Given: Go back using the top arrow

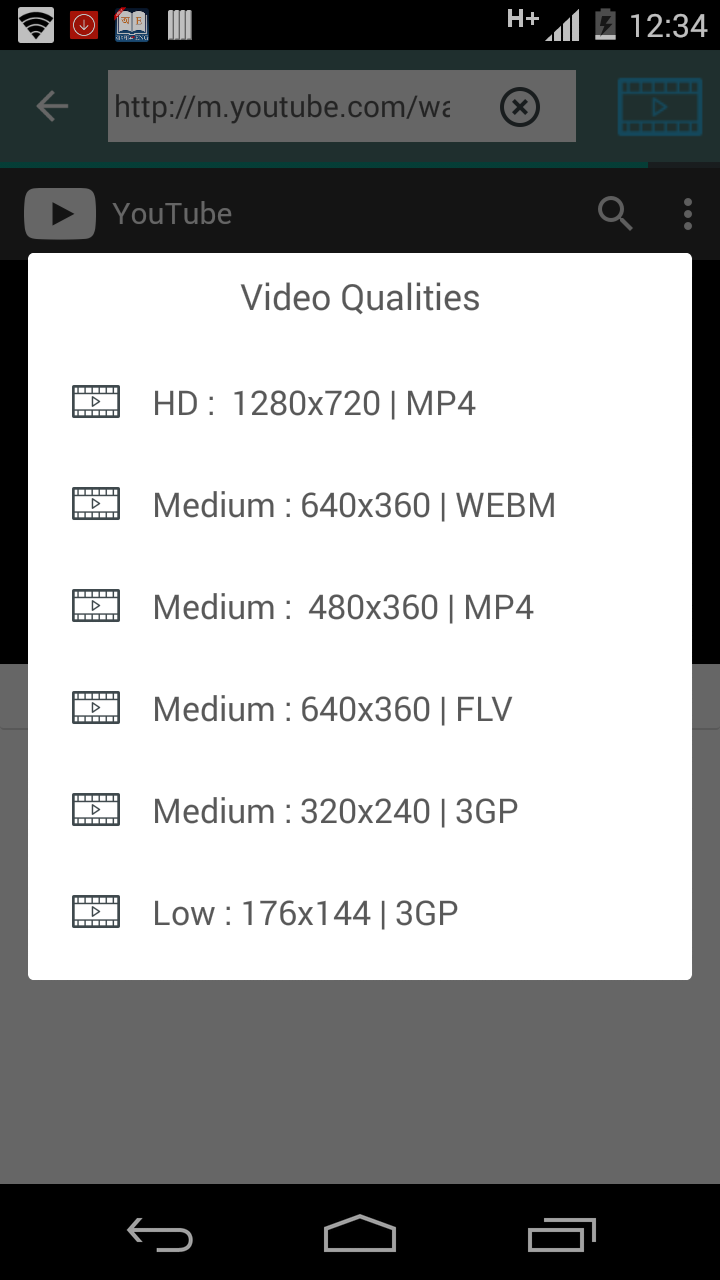Looking at the screenshot, I should pos(52,107).
